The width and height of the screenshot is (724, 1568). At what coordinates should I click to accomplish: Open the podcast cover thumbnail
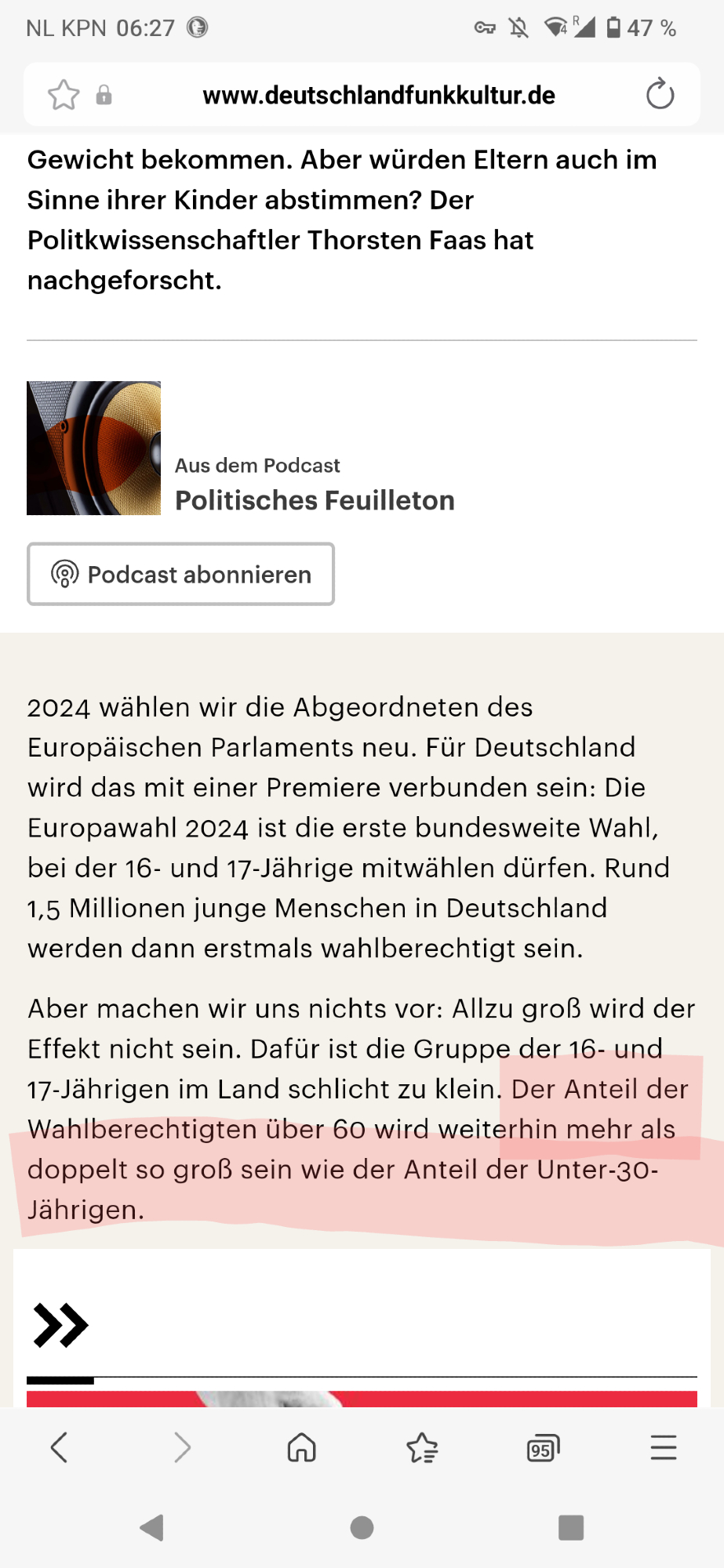[94, 448]
